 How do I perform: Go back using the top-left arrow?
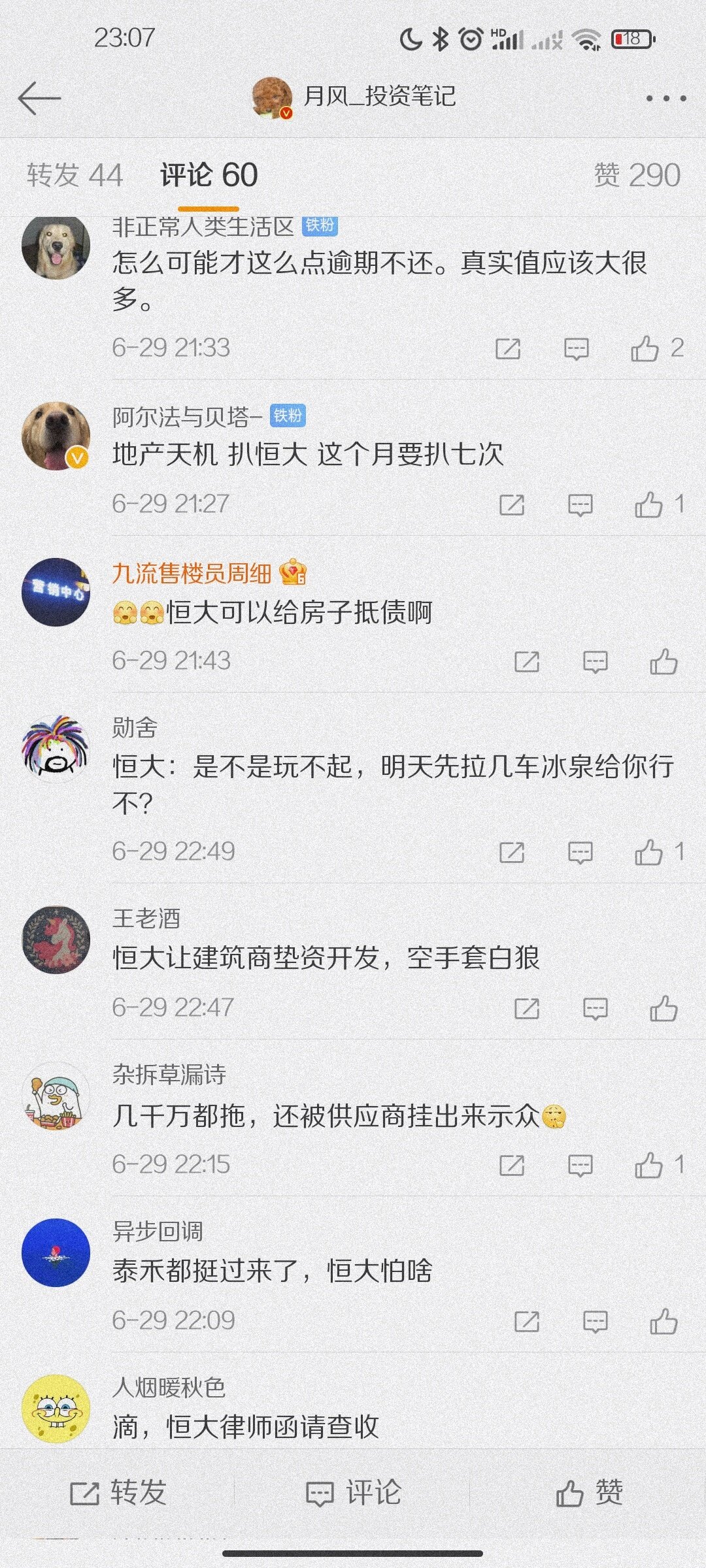coord(39,99)
